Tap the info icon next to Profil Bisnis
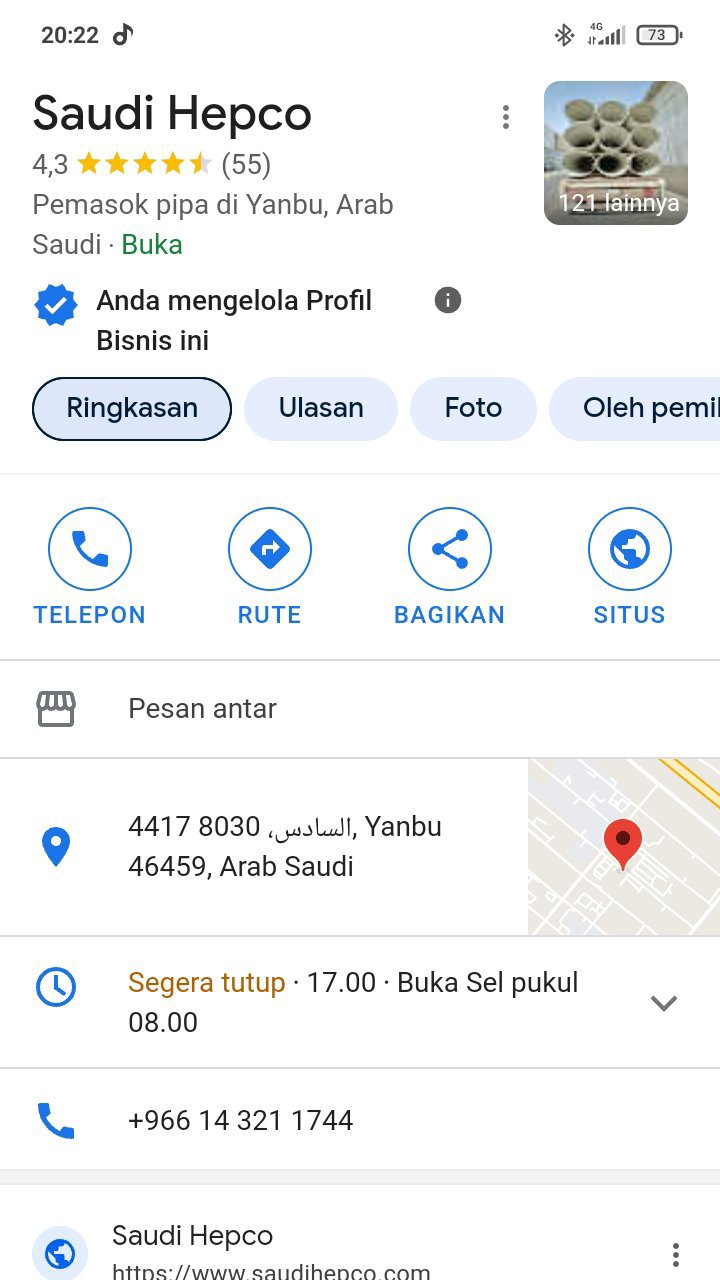 [448, 300]
